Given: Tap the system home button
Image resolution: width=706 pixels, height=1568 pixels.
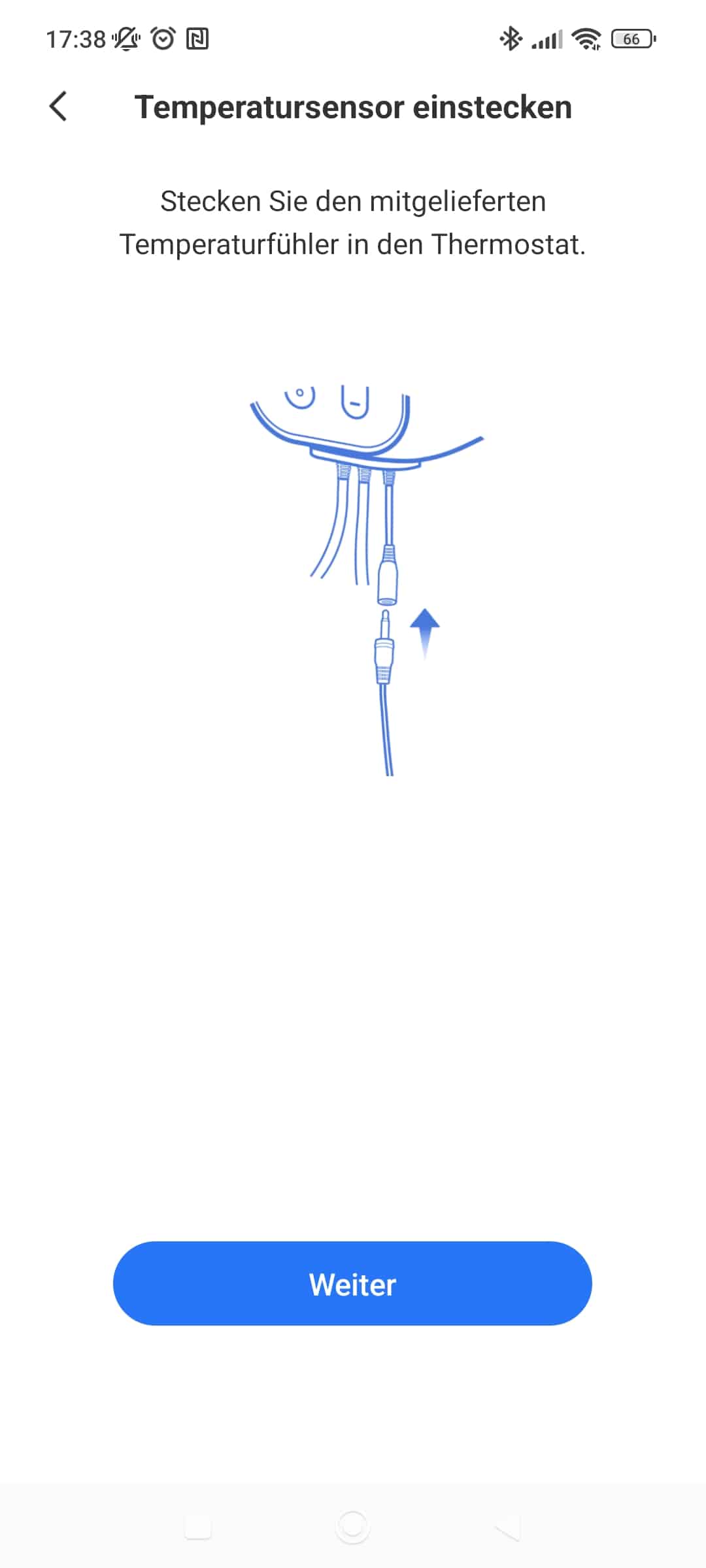Looking at the screenshot, I should (x=352, y=1527).
